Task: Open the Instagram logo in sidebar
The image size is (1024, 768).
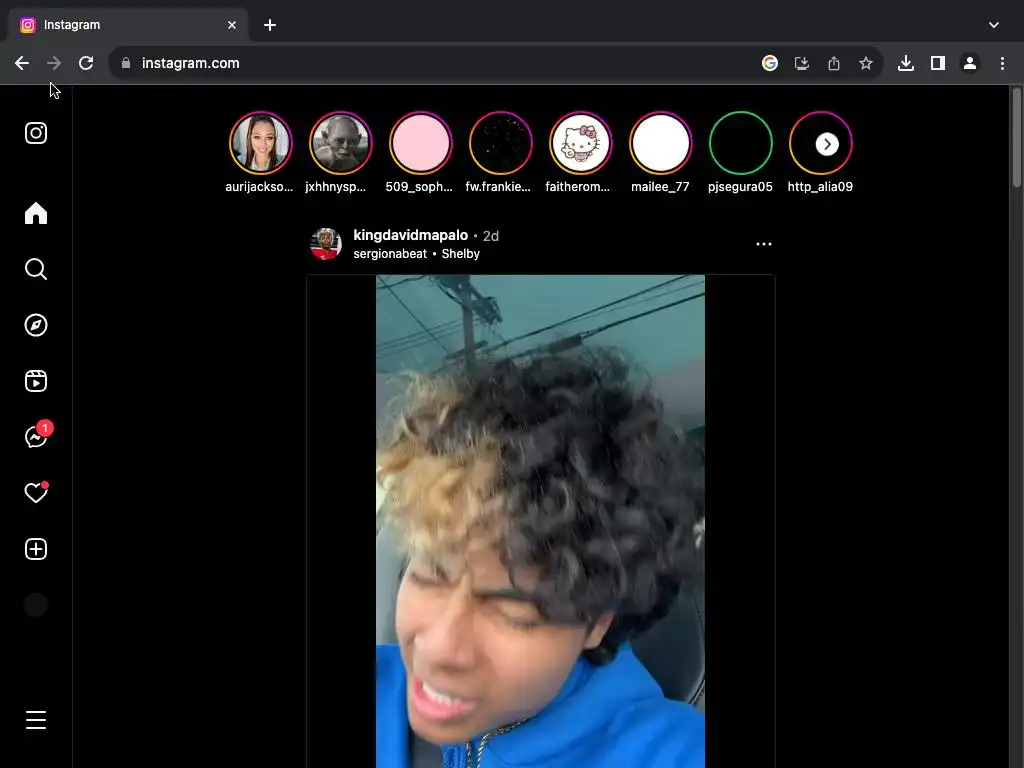Action: (x=36, y=133)
